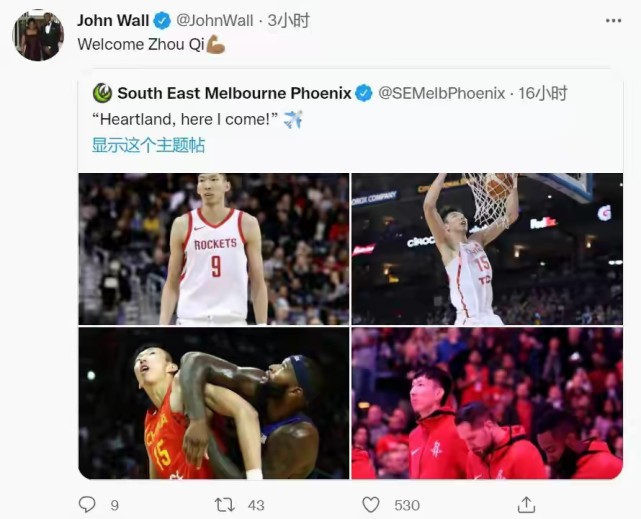641x519 pixels.
Task: Like John Wall's Welcome Zhou Qi tweet
Action: [x=371, y=505]
